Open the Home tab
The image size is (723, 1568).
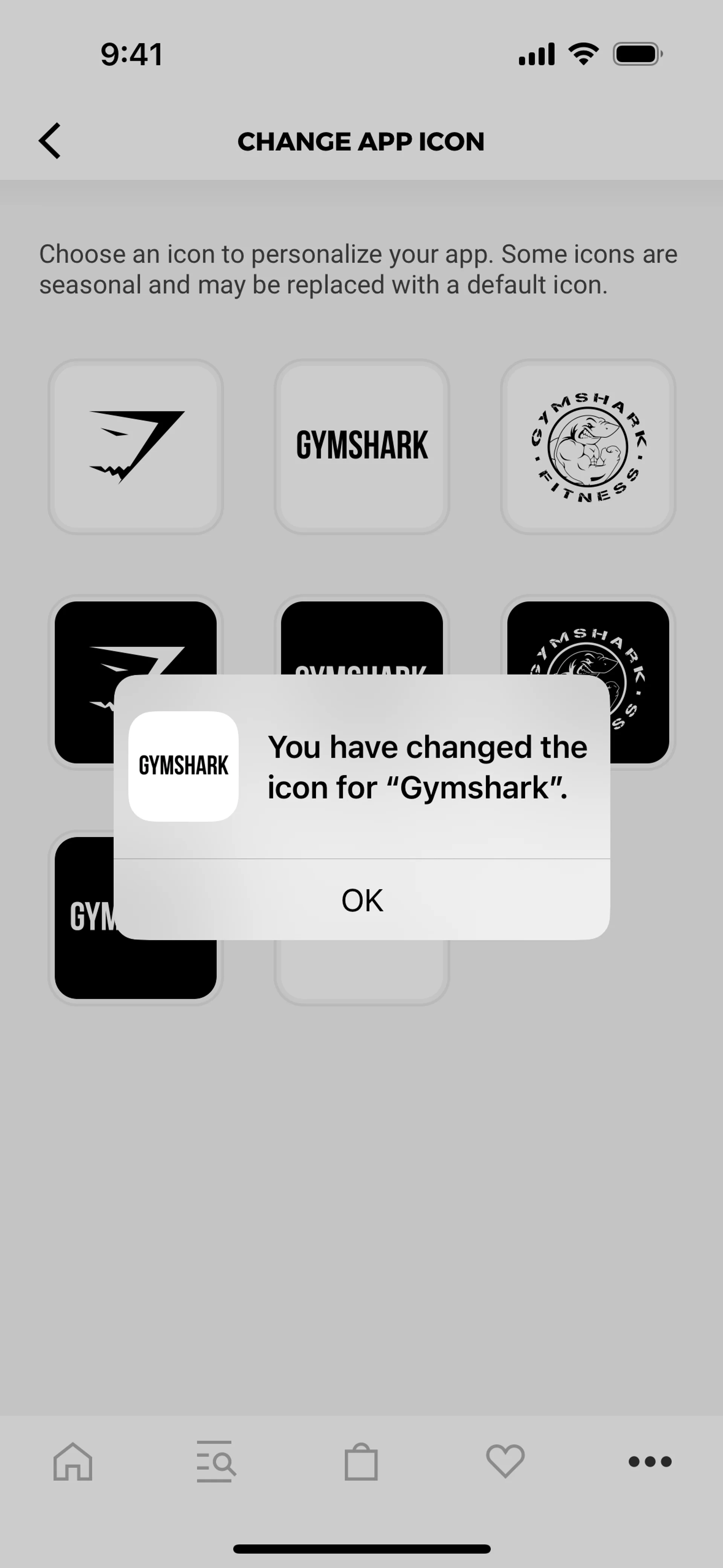[73, 1461]
